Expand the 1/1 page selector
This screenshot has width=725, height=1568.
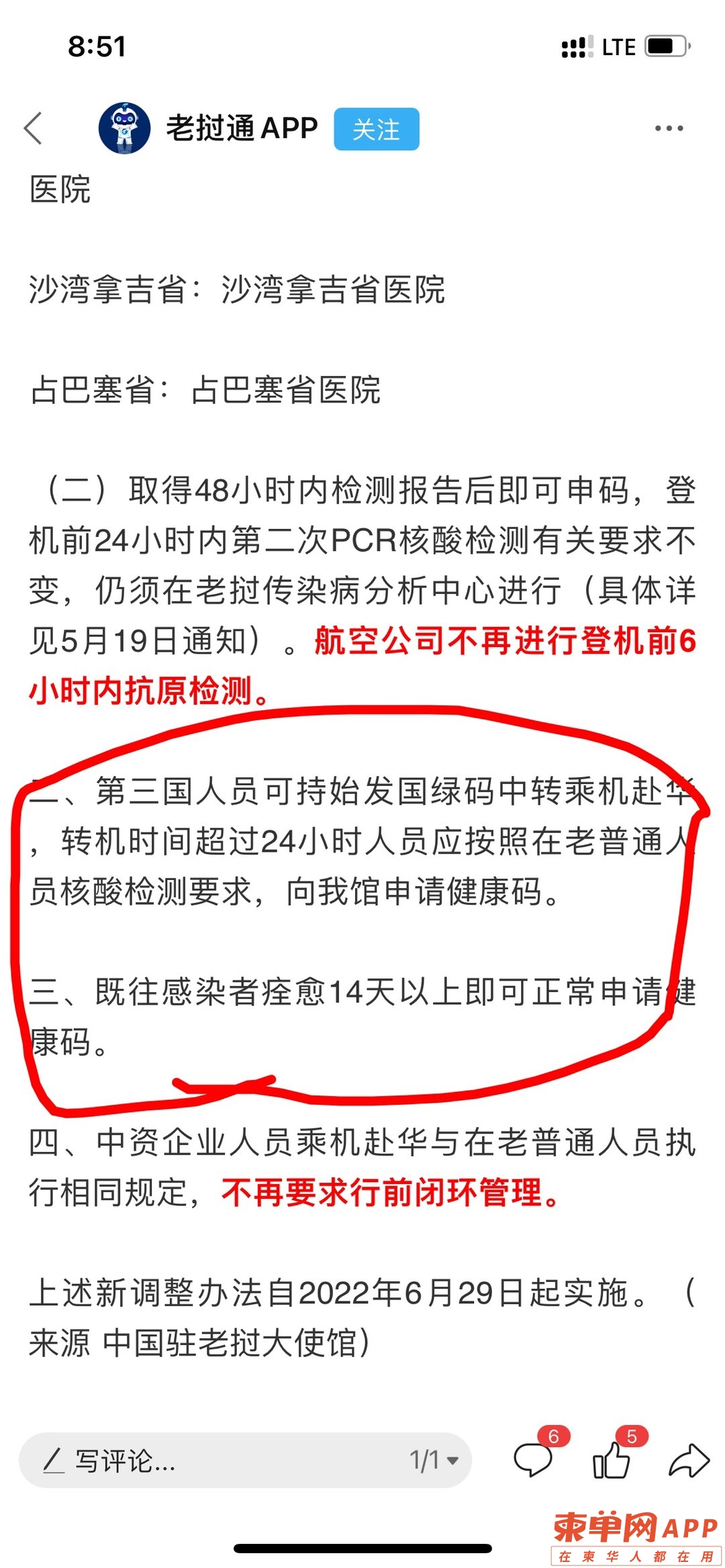tap(434, 1461)
